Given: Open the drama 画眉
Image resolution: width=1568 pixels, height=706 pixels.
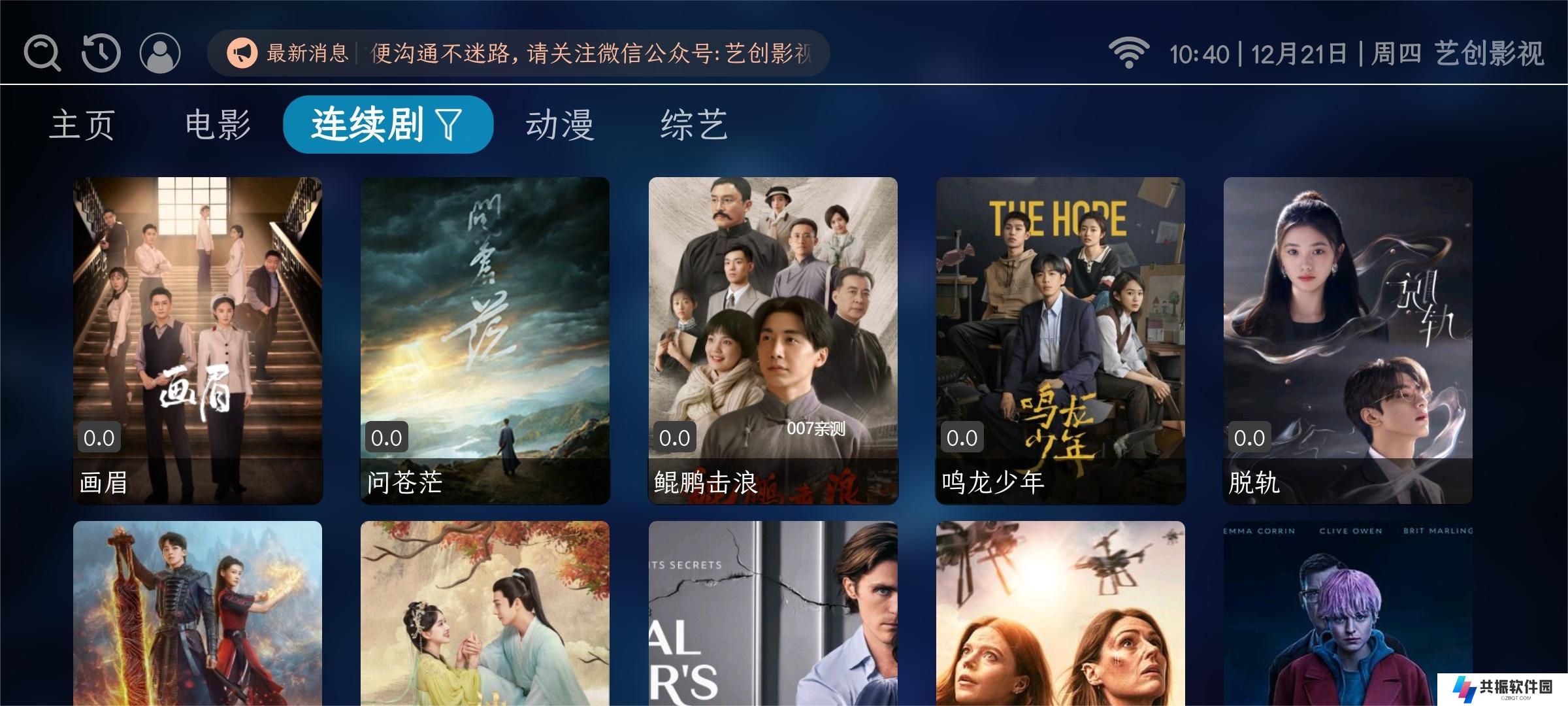Looking at the screenshot, I should pos(197,340).
